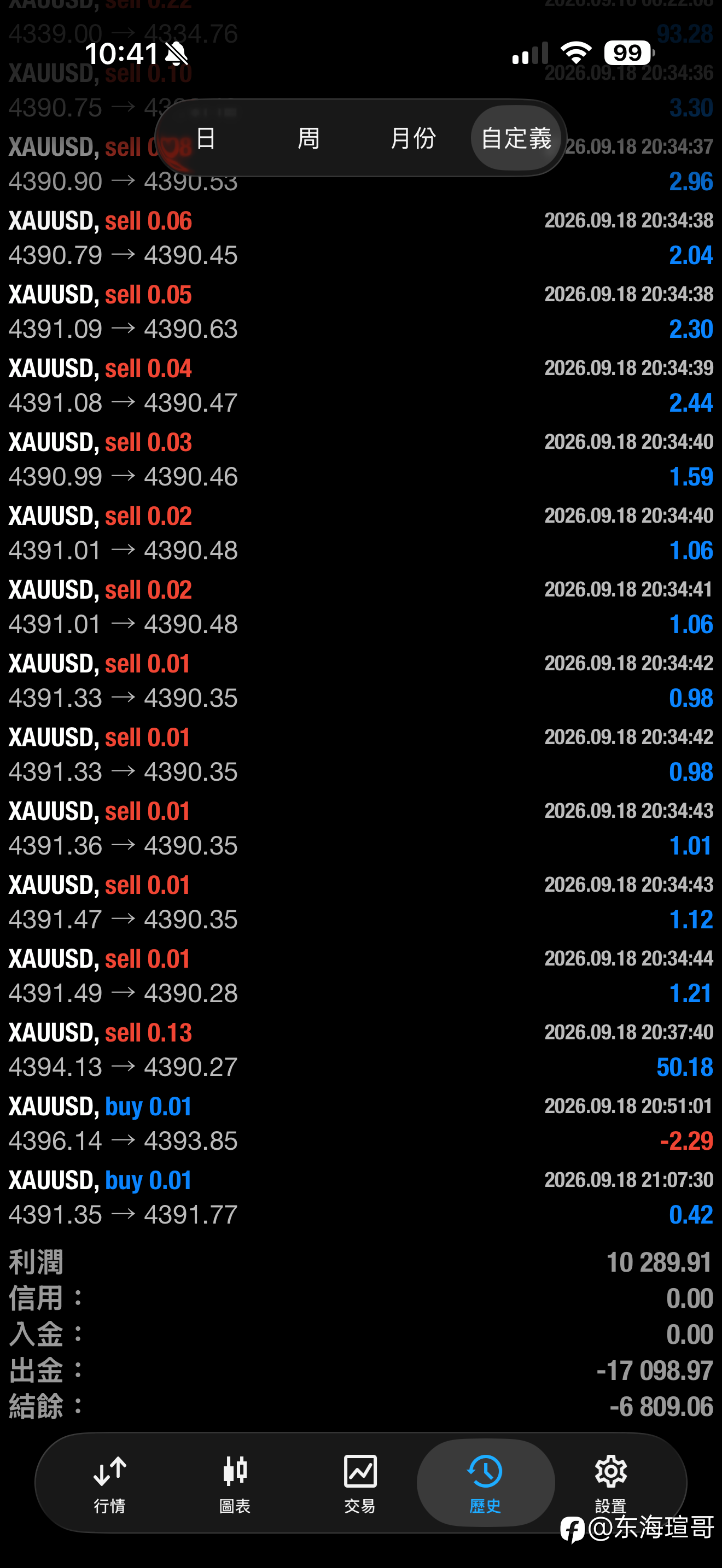Open the sell 0.01 trade with 1.21 profit
The image size is (722, 1568).
pyautogui.click(x=361, y=976)
